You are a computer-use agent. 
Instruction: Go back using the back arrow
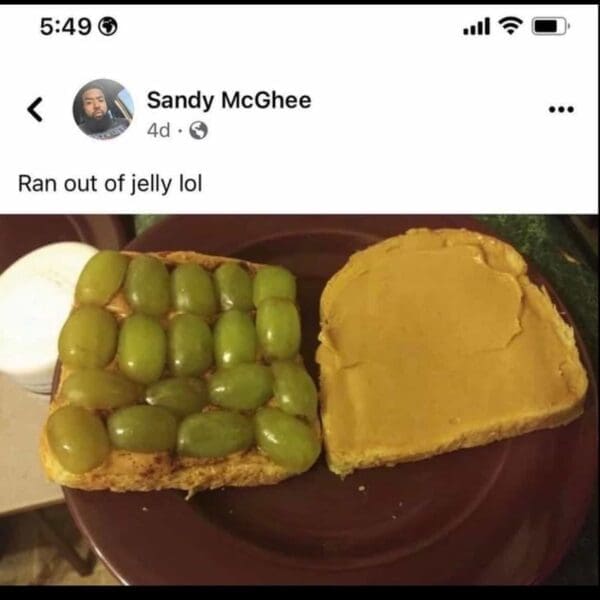(x=35, y=109)
